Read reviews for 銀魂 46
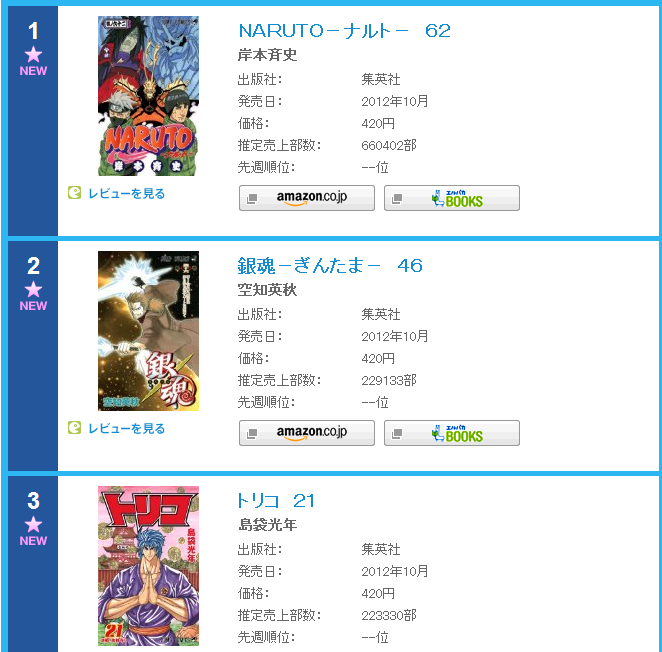This screenshot has width=662, height=652. (x=125, y=429)
